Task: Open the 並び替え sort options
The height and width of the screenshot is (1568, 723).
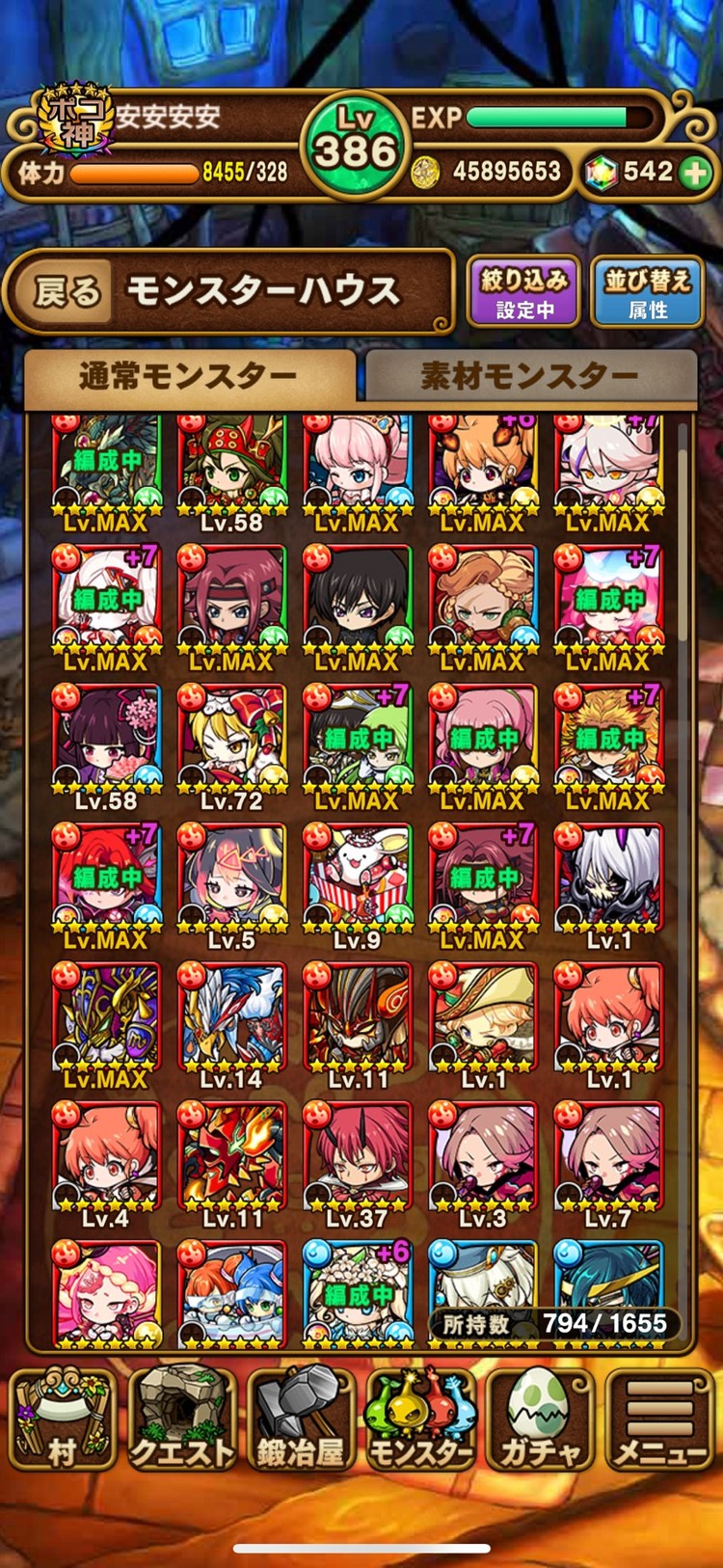Action: [647, 292]
